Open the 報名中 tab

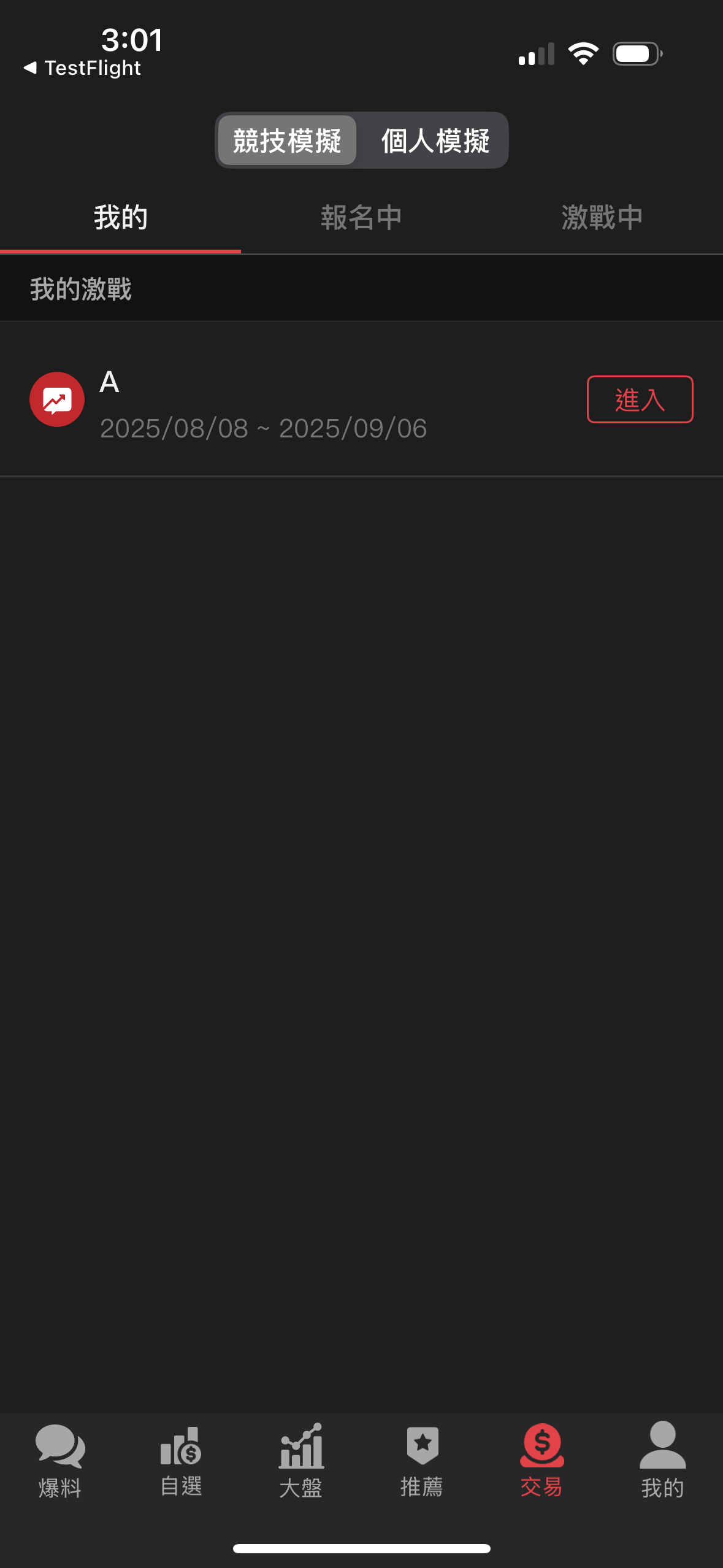click(x=361, y=218)
